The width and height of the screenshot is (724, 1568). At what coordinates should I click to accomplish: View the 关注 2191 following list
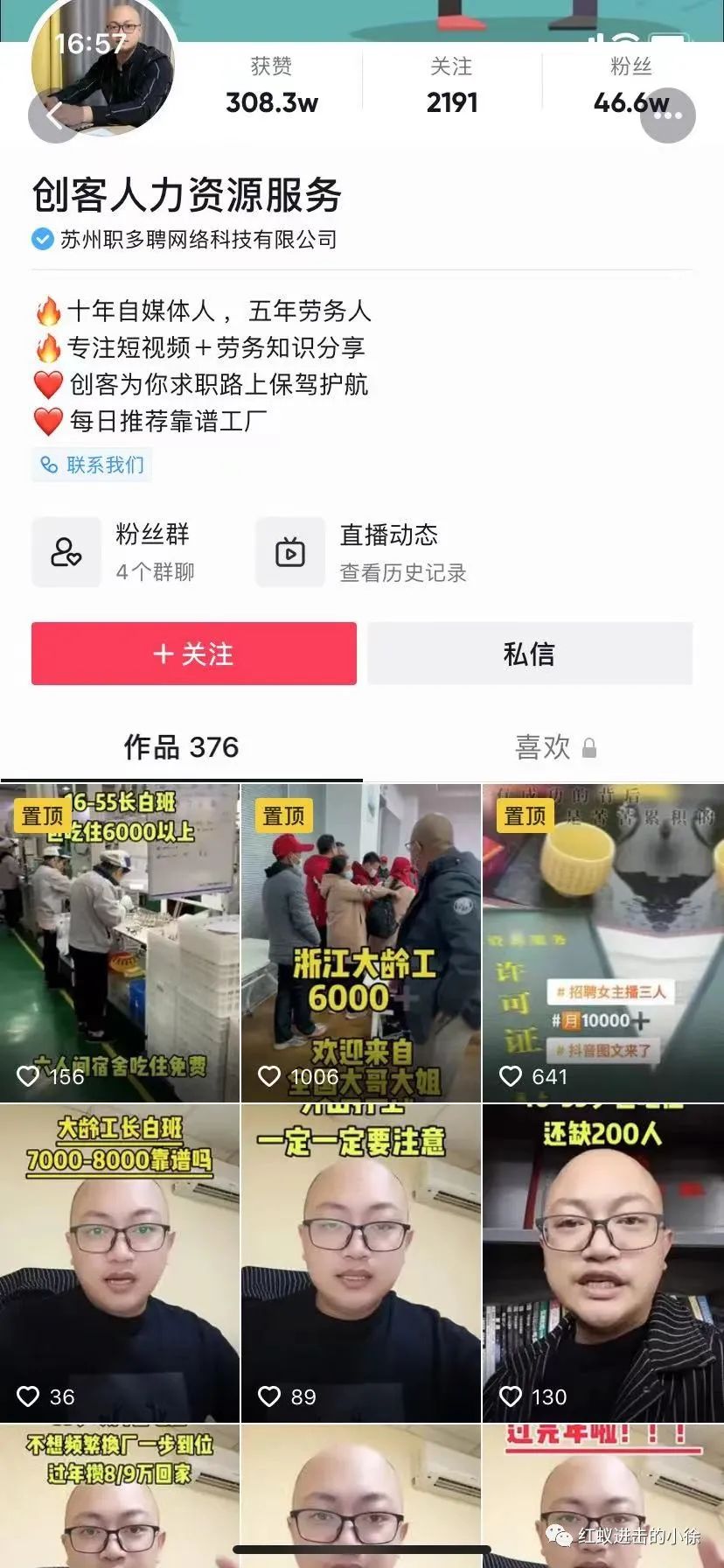pyautogui.click(x=451, y=87)
